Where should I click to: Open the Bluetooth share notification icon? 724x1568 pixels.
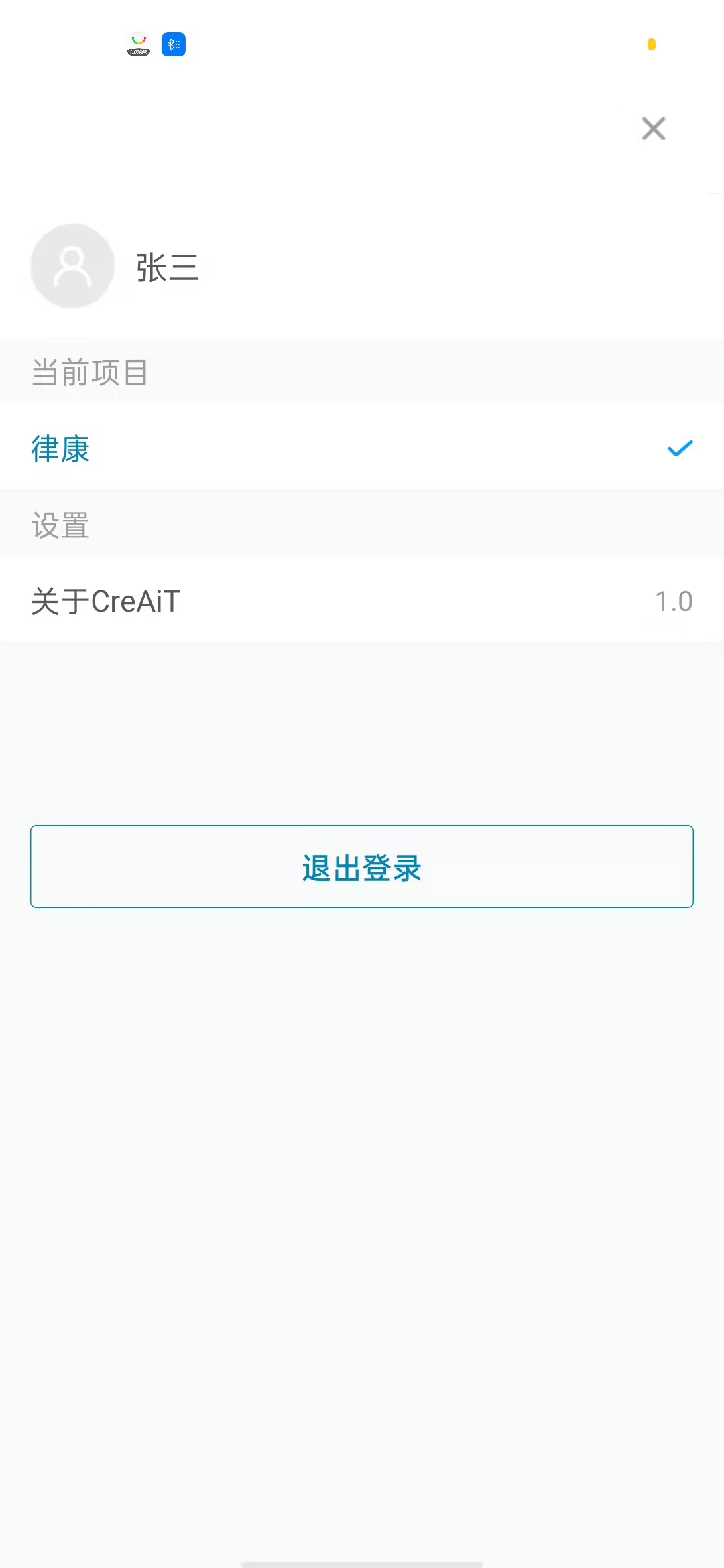(x=173, y=44)
